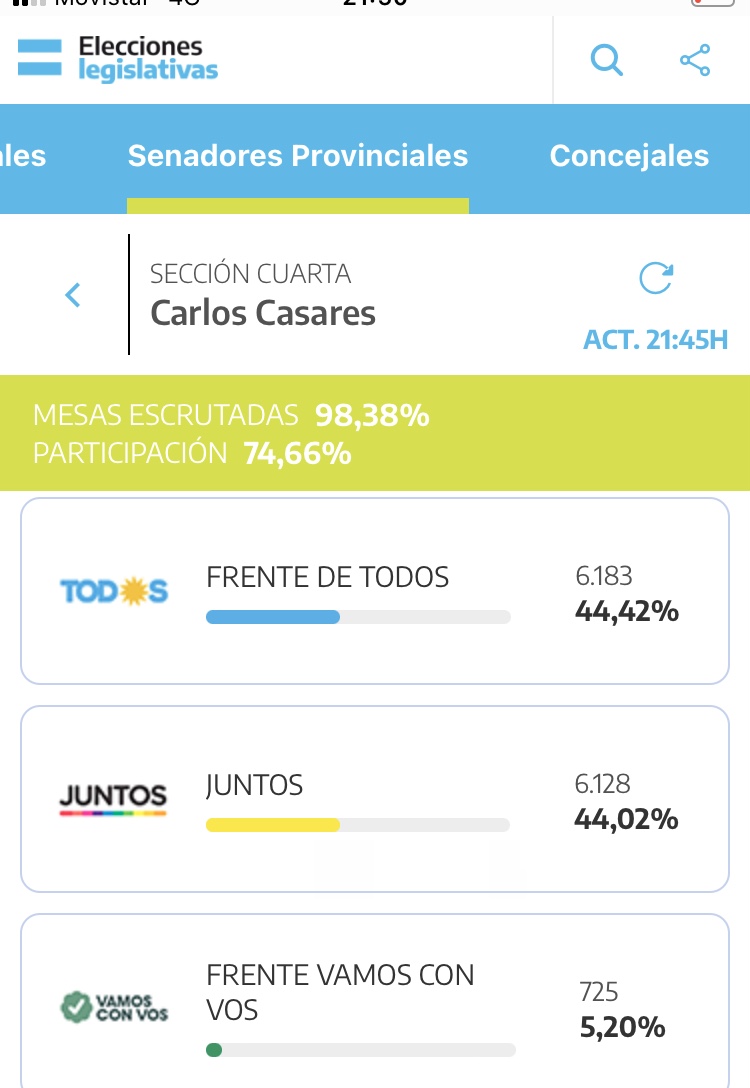Screen dimensions: 750x1088
Task: Open the search magnifier icon
Action: coord(606,60)
